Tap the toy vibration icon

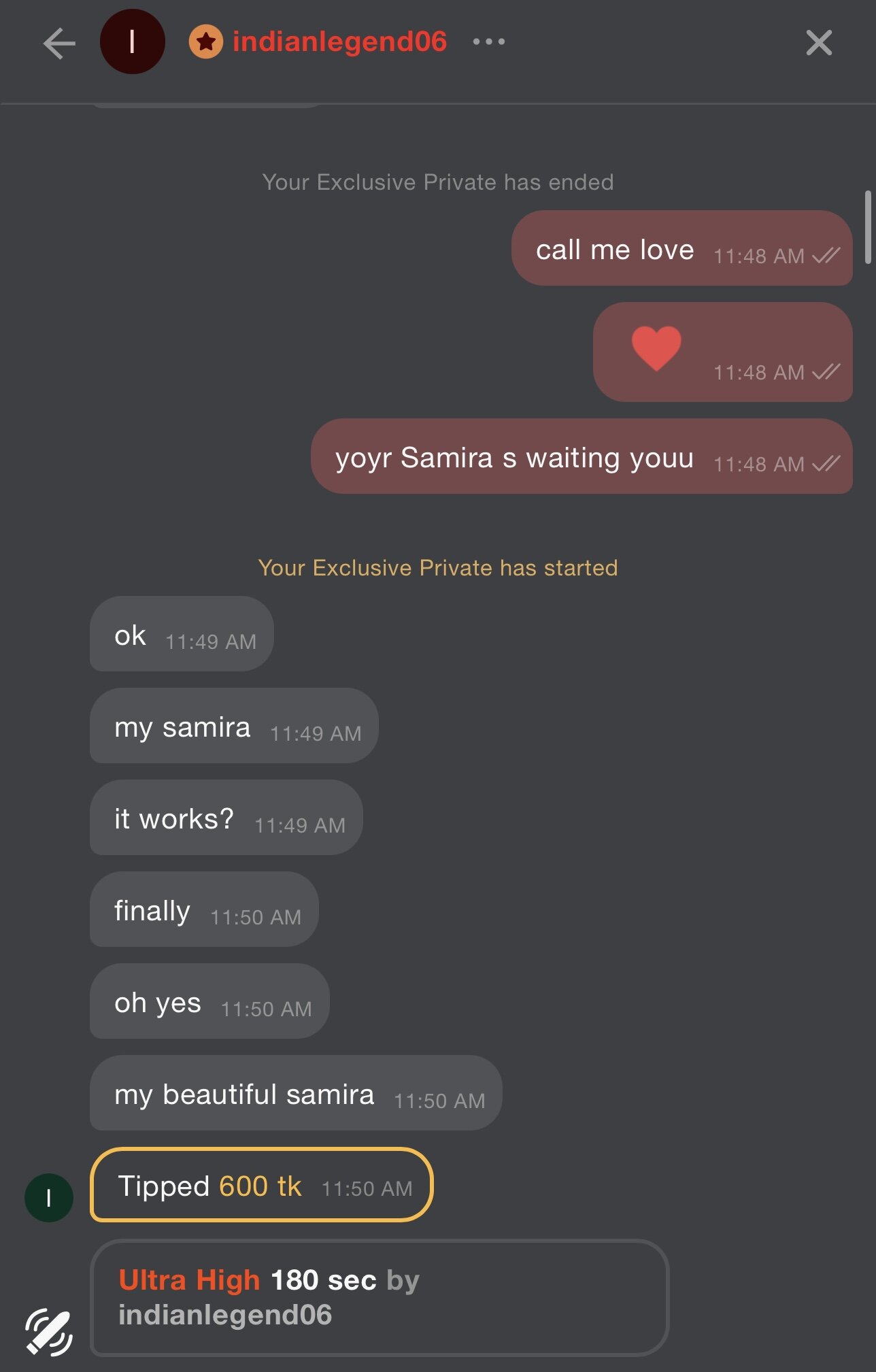point(48,1332)
